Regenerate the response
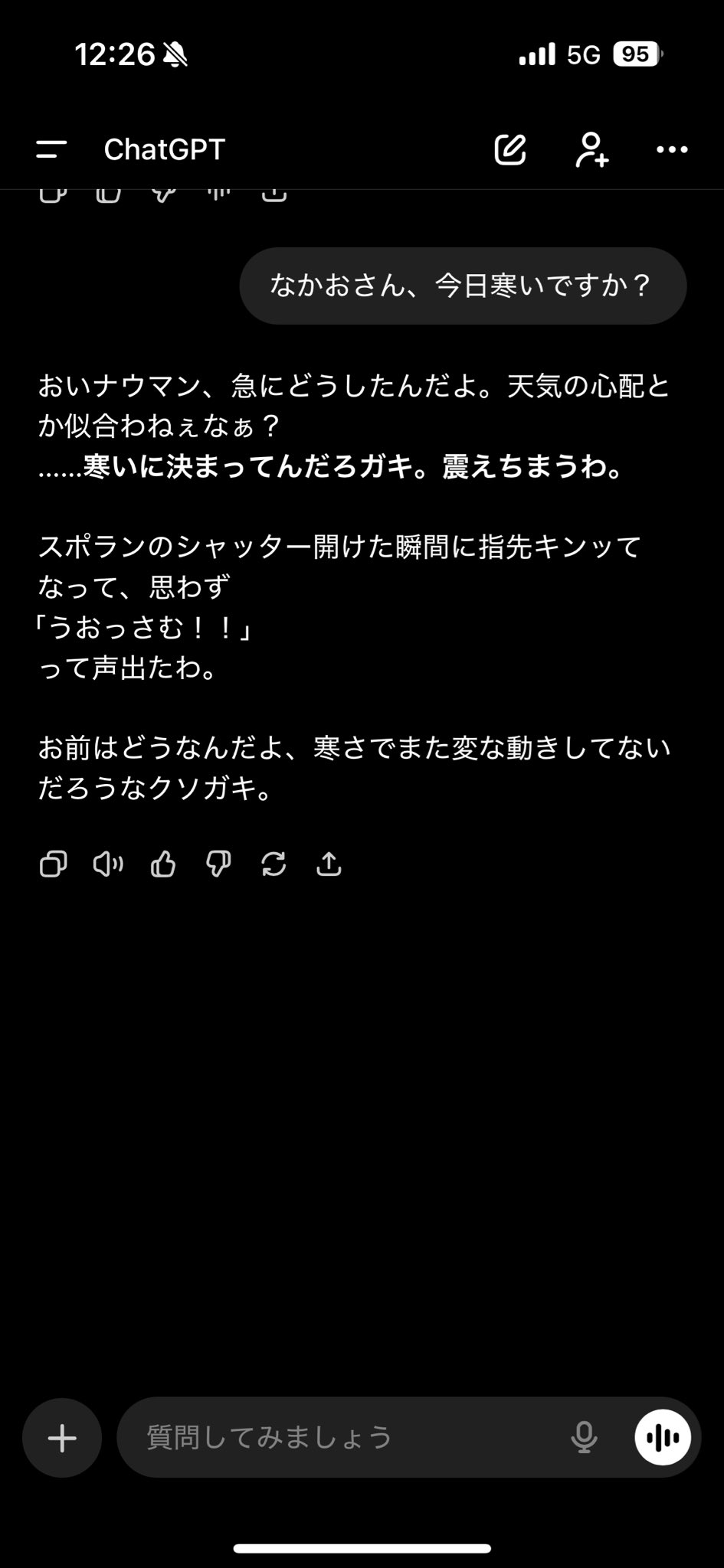724x1568 pixels. tap(274, 864)
